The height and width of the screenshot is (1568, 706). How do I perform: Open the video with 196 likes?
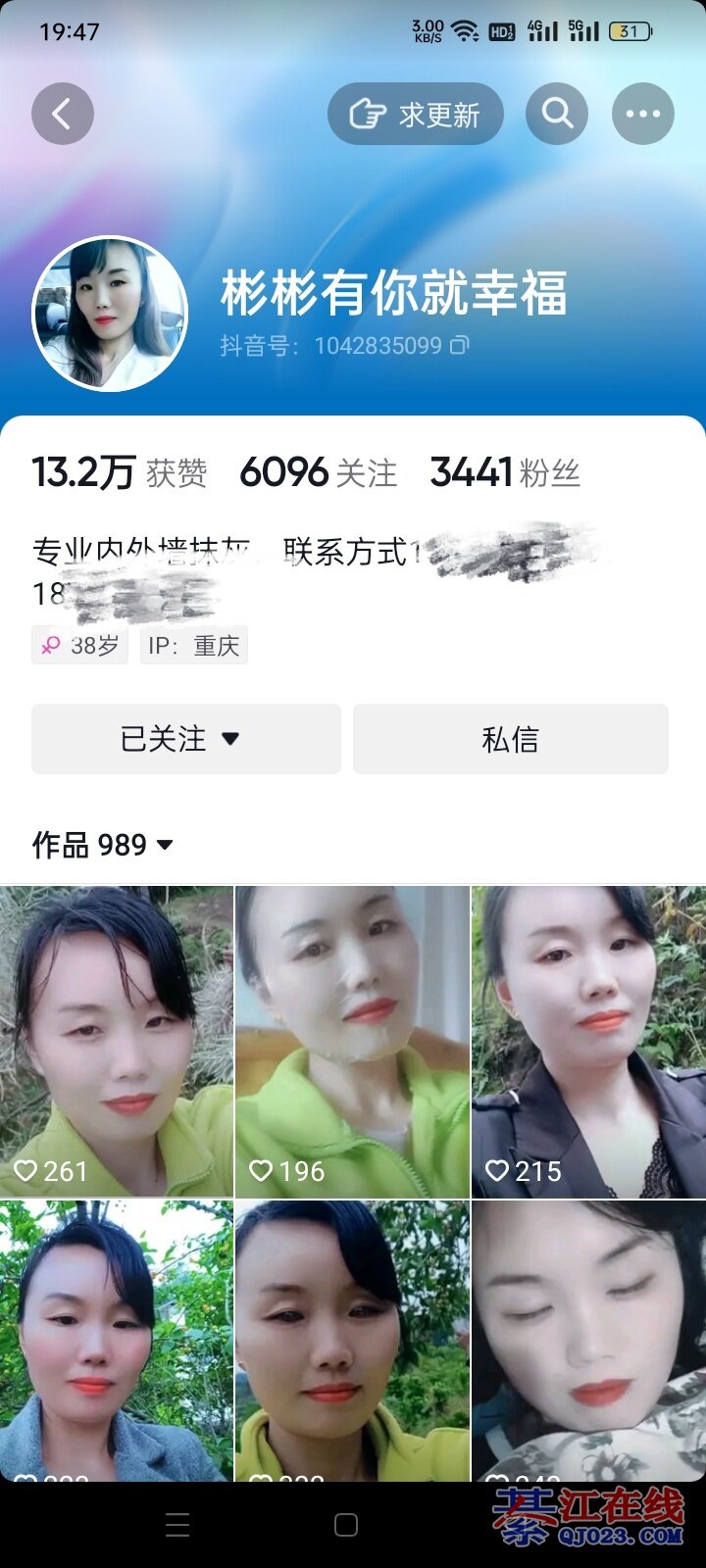[x=352, y=1041]
